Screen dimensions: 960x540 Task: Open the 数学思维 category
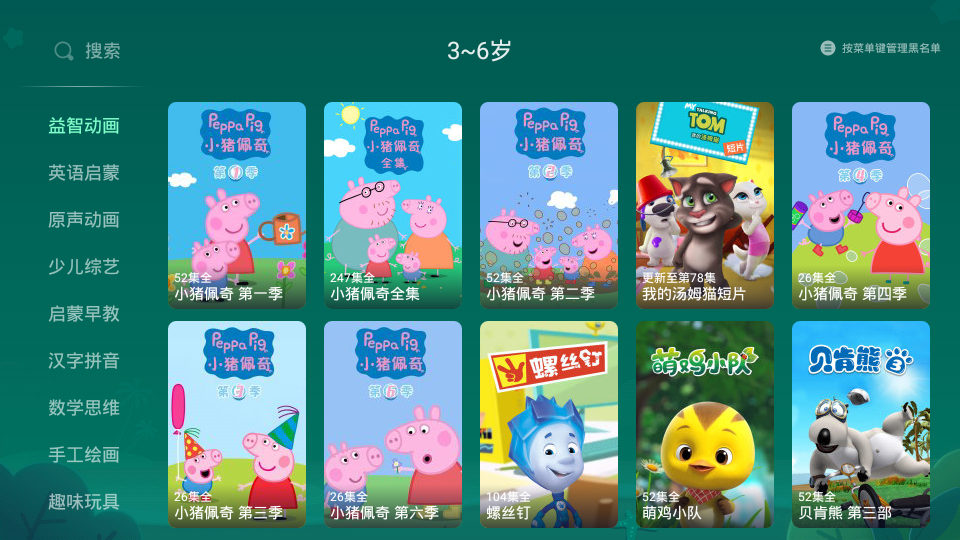coord(84,408)
